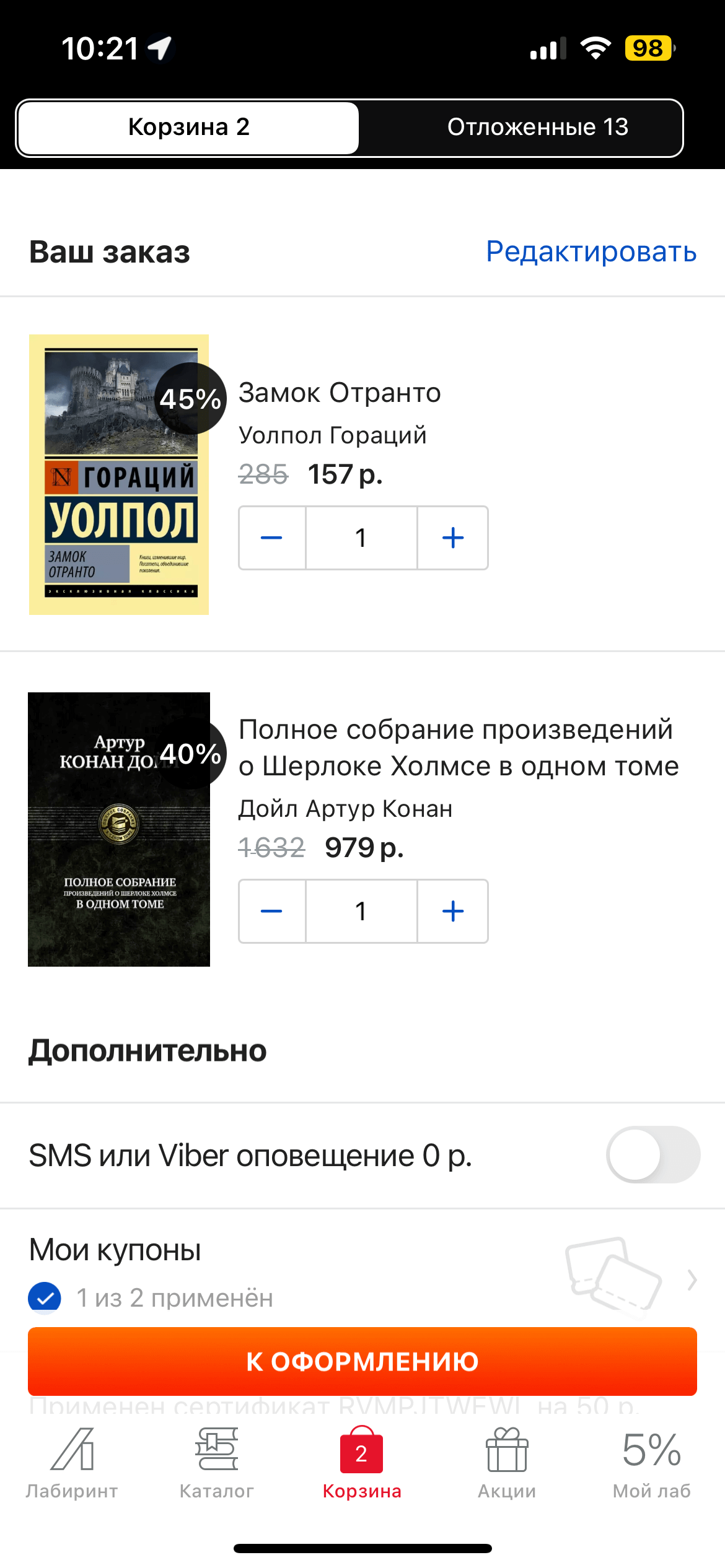Viewport: 725px width, 1568px height.
Task: Open the Акции tab
Action: [507, 1463]
